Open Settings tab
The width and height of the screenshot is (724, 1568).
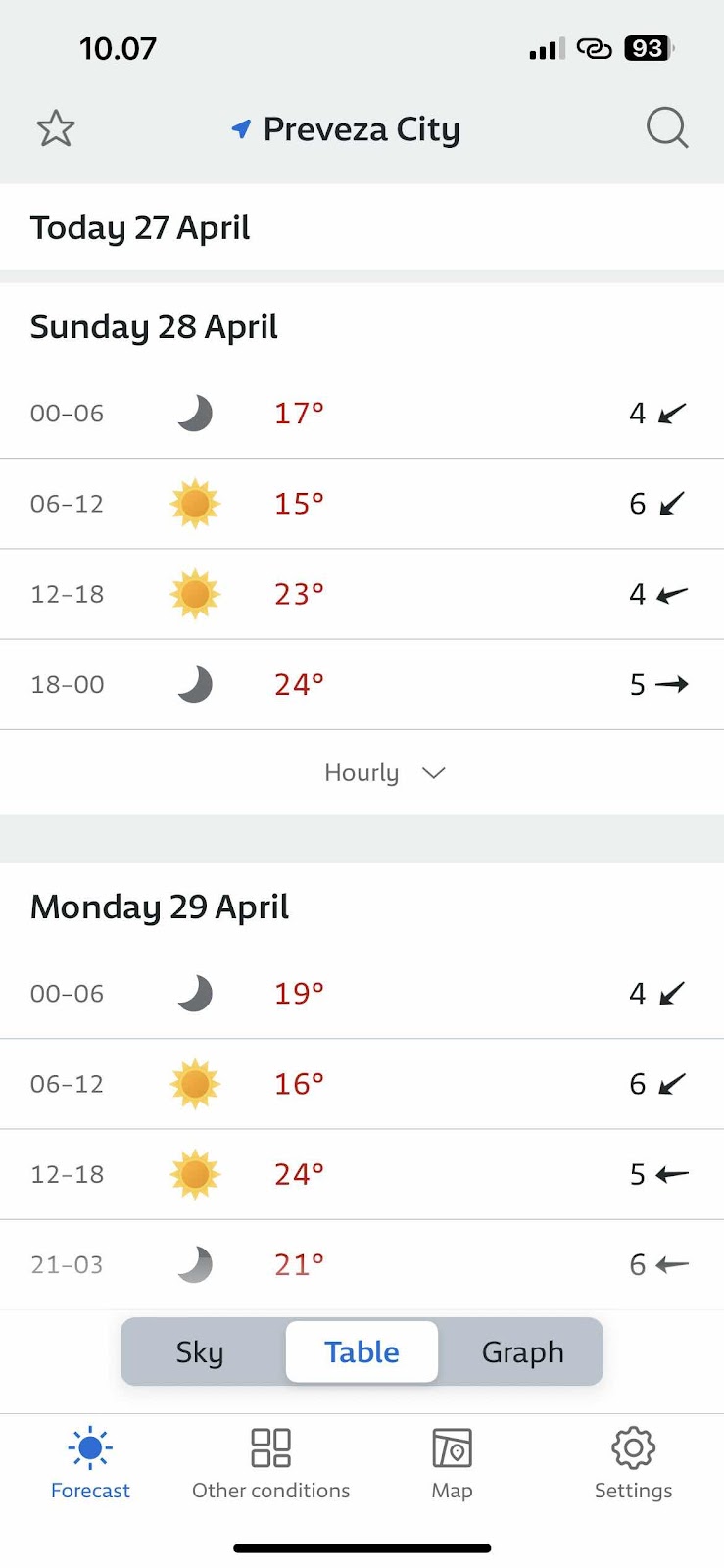click(633, 1463)
